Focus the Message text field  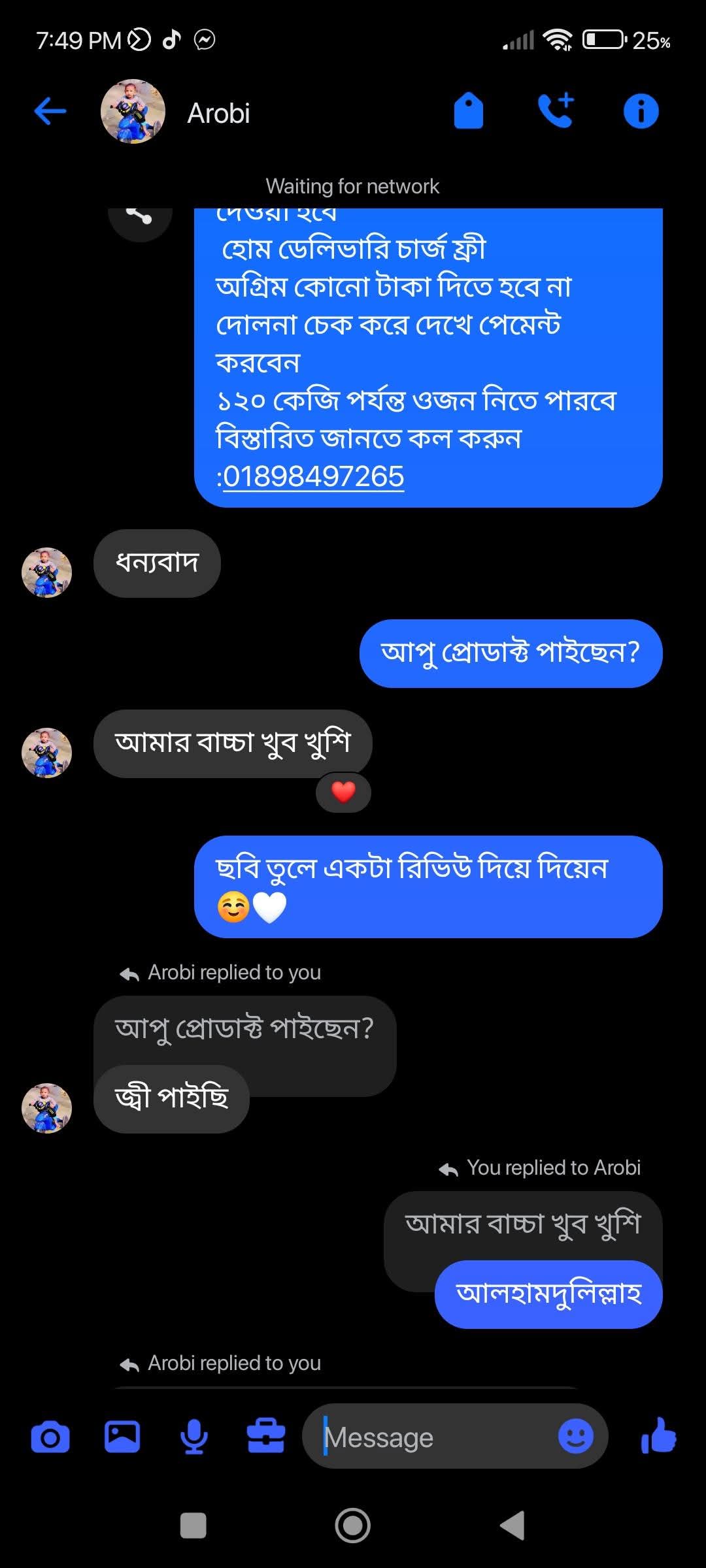431,1437
